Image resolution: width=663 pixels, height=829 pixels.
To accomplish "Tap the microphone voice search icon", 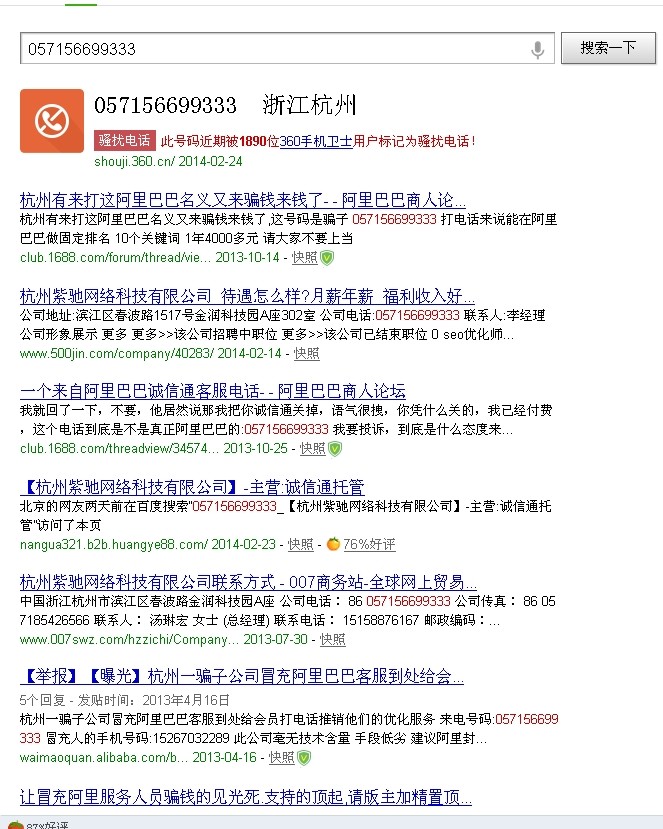I will click(x=538, y=49).
